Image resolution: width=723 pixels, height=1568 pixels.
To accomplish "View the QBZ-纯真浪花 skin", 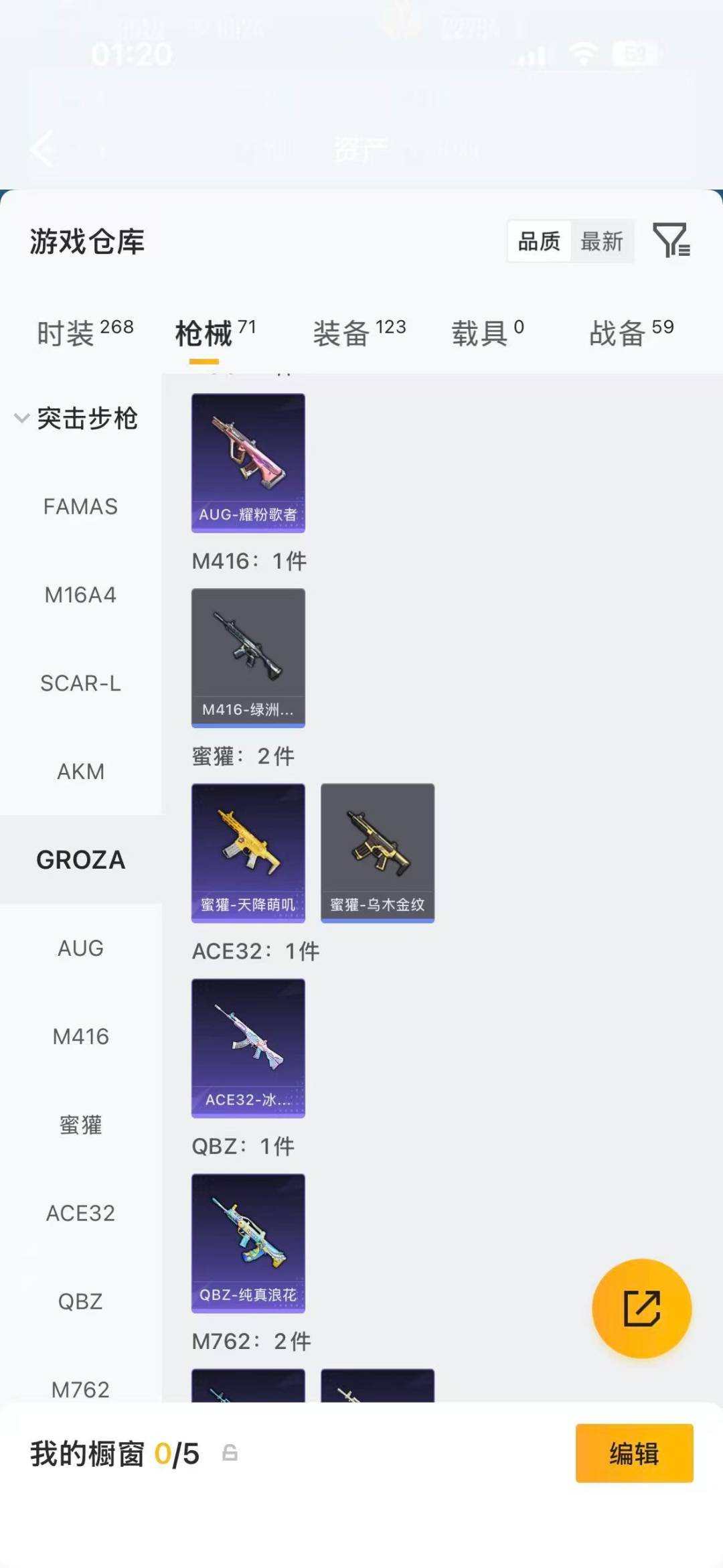I will 248,1243.
